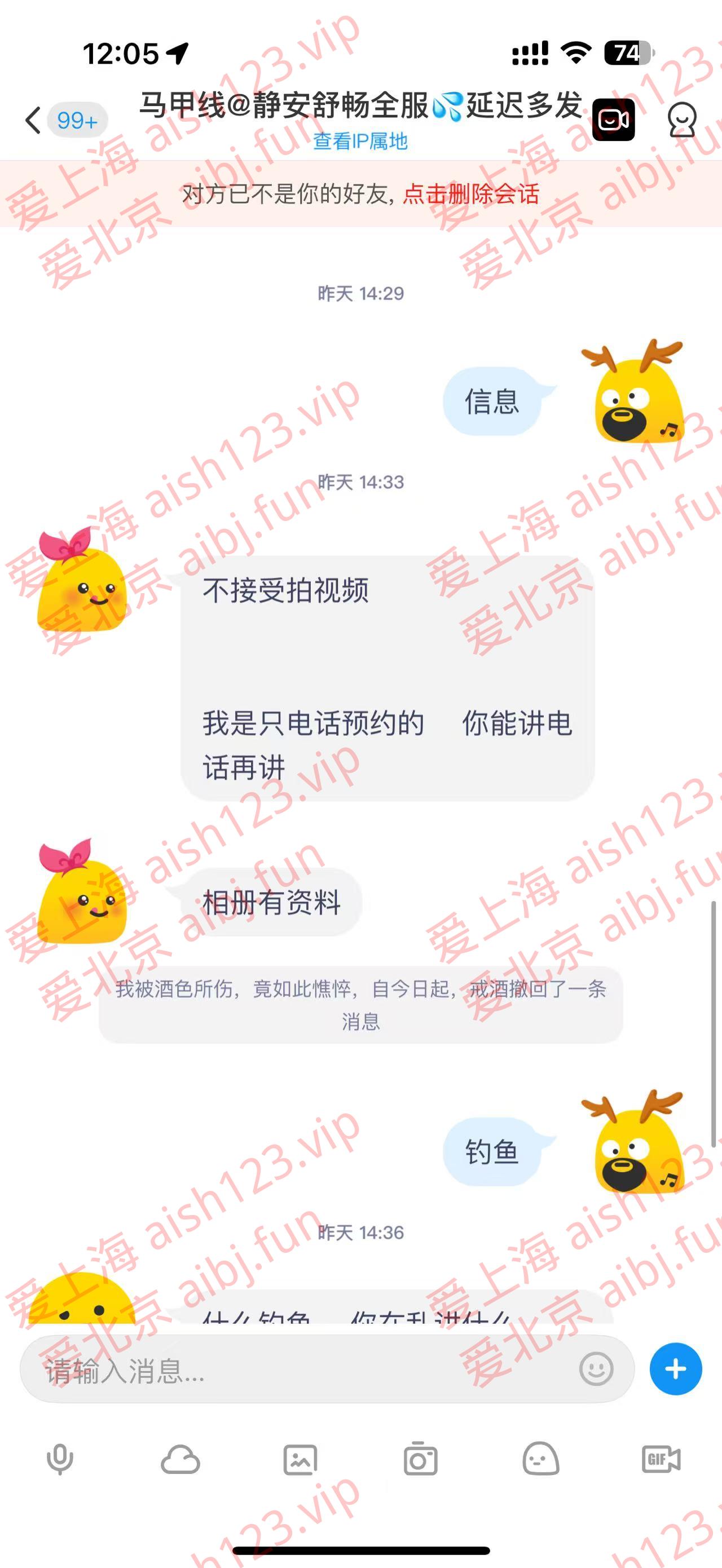Choose a photo from gallery
This screenshot has height=1568, width=722.
click(300, 1460)
